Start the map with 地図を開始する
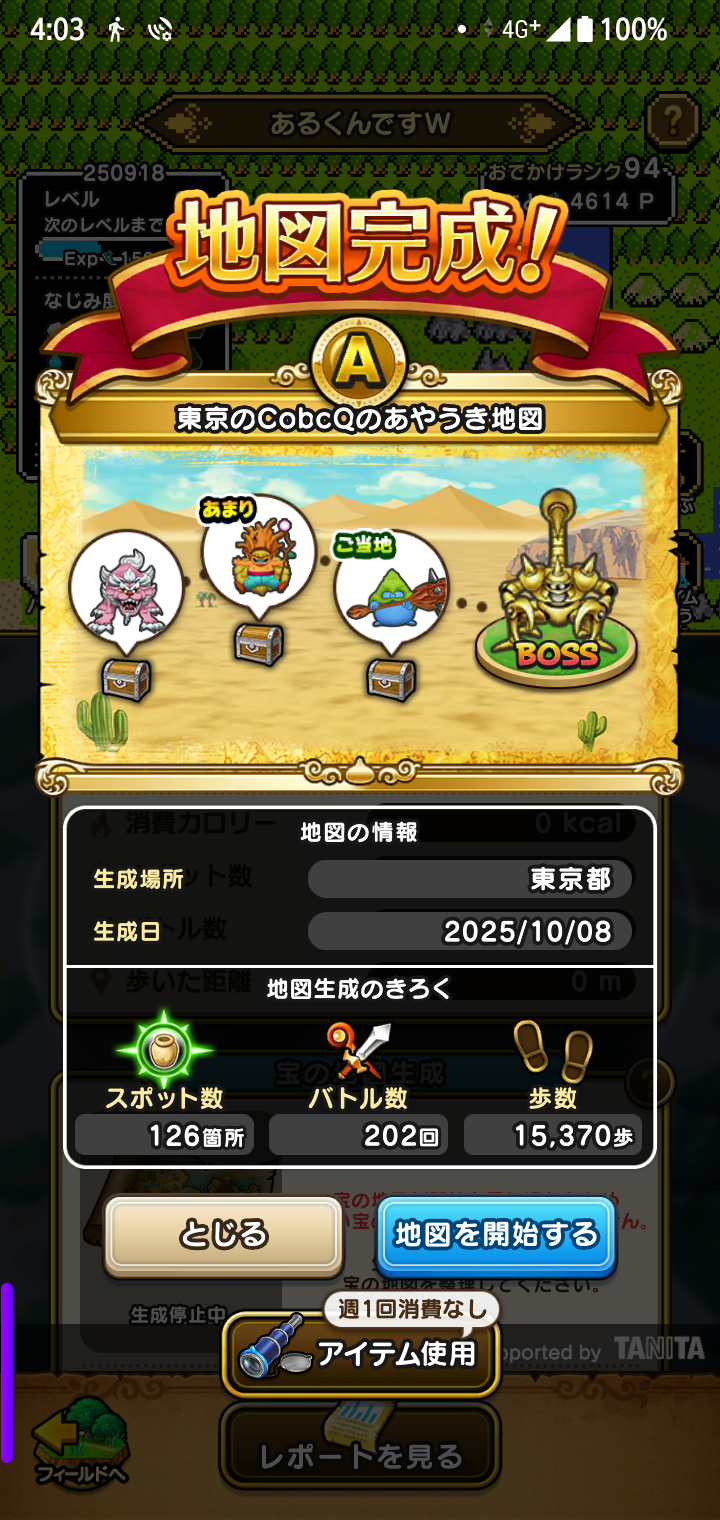The image size is (720, 1520). [496, 1236]
